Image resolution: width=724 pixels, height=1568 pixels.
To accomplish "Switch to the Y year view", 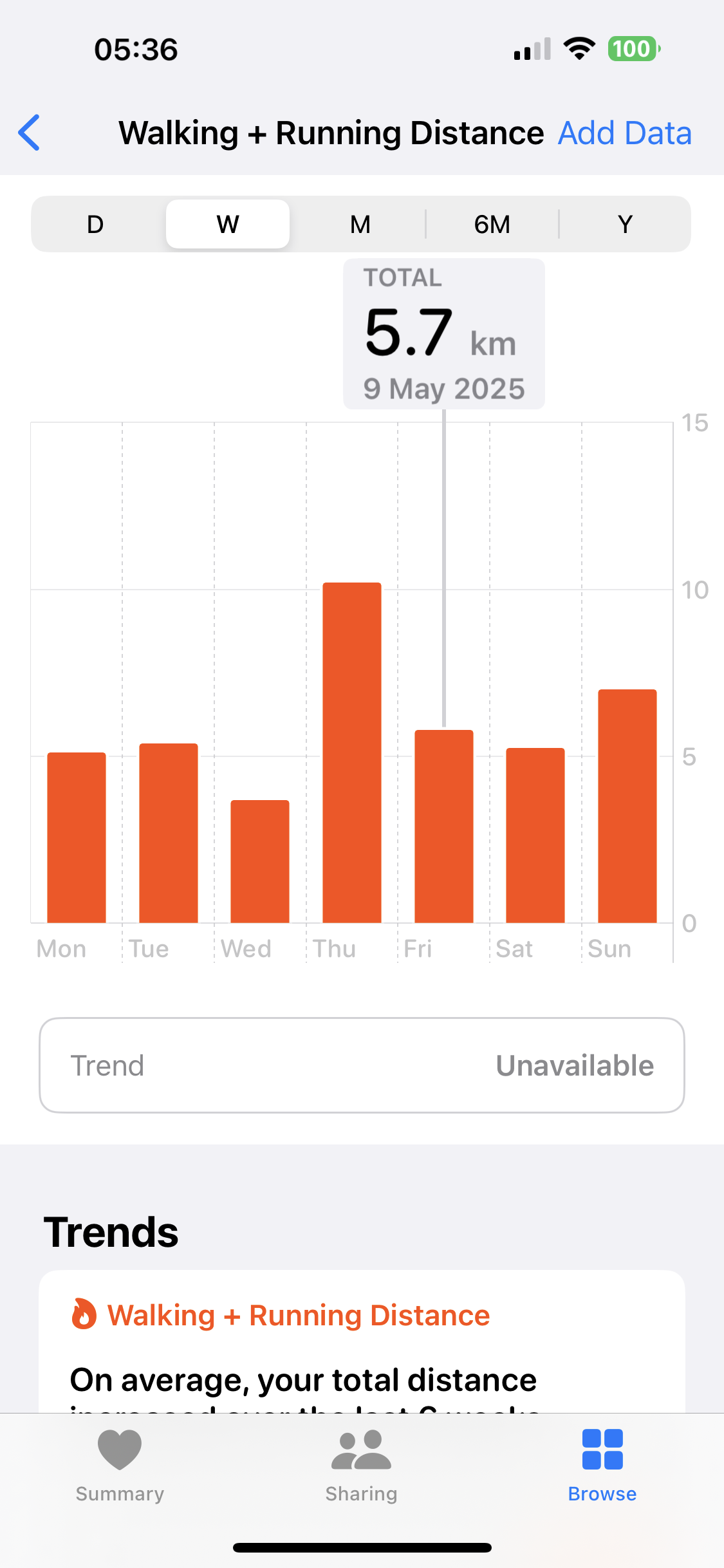I will coord(625,225).
